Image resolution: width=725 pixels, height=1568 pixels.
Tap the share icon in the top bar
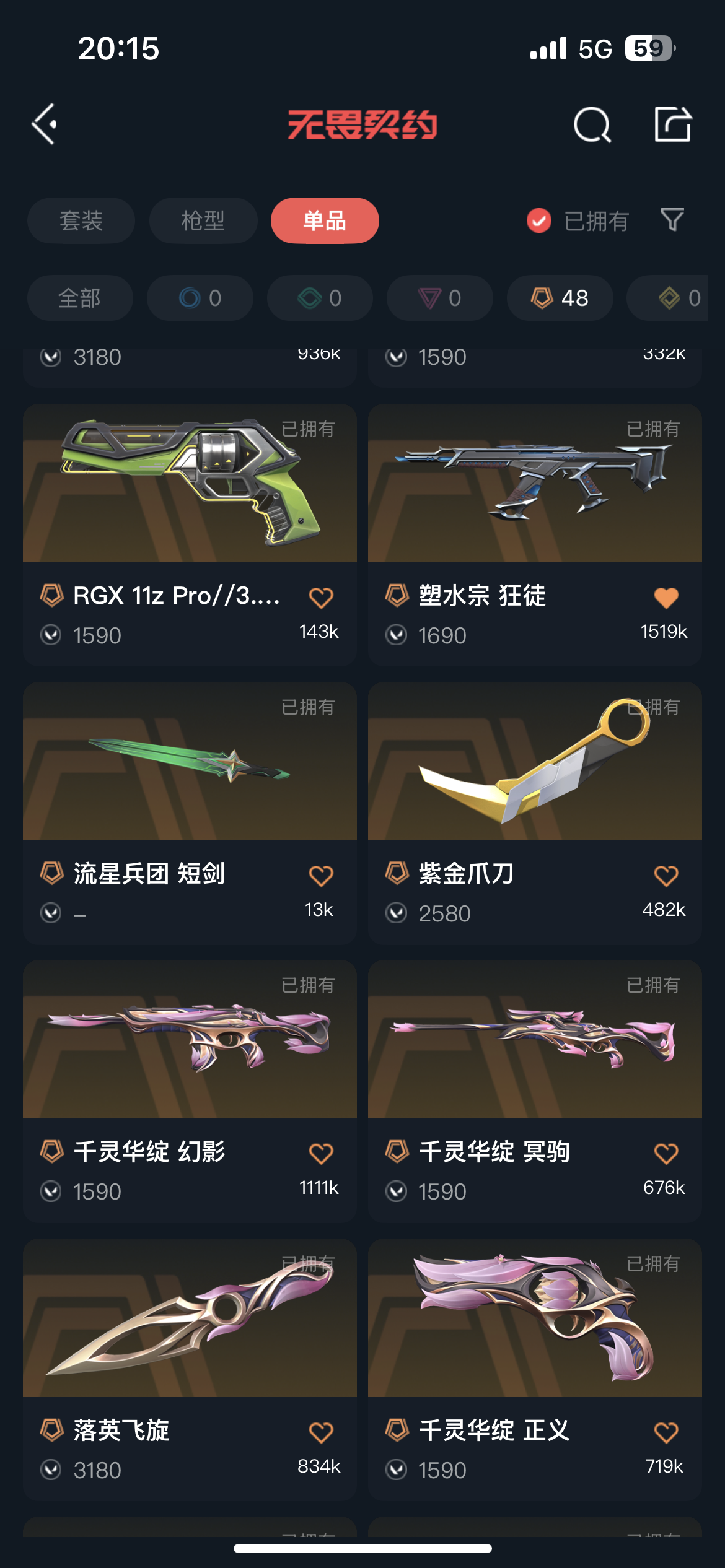coord(672,124)
